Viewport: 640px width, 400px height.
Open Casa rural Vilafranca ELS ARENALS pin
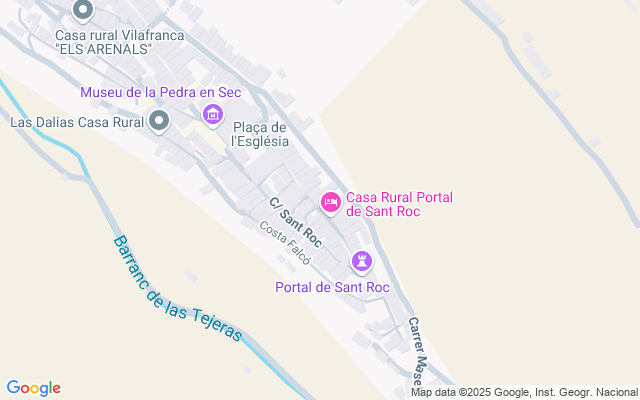click(x=84, y=11)
